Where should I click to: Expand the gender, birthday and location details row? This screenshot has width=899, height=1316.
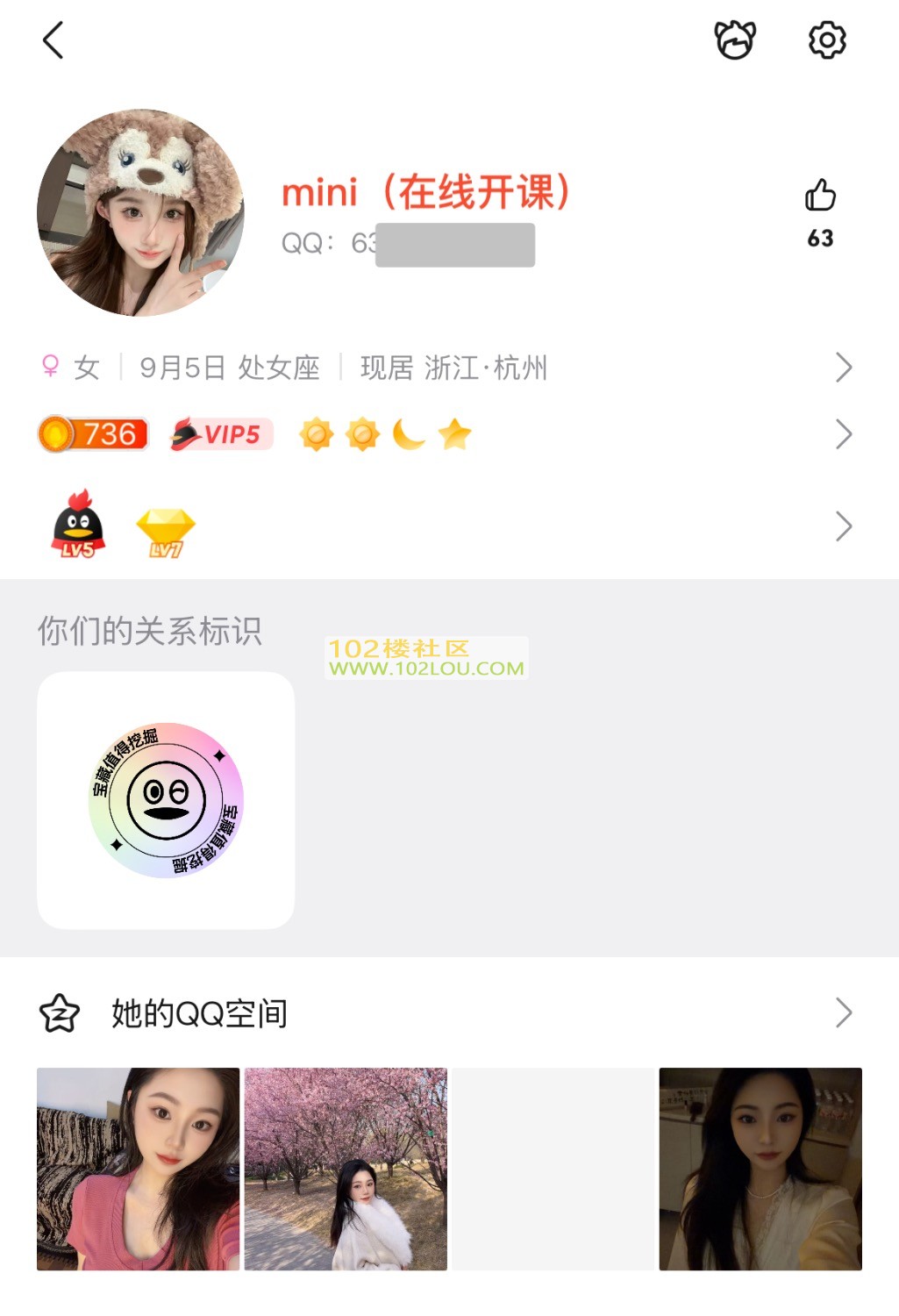coord(447,368)
